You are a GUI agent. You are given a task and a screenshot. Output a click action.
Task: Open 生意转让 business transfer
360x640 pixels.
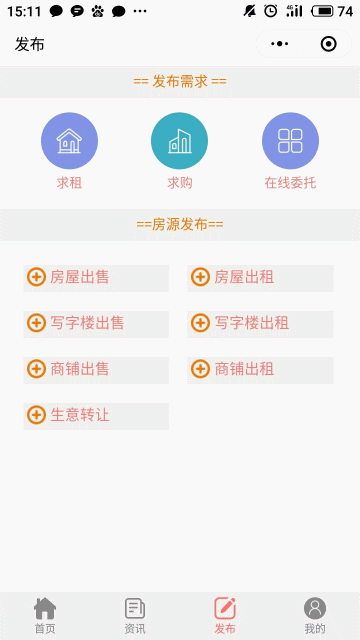(x=96, y=416)
